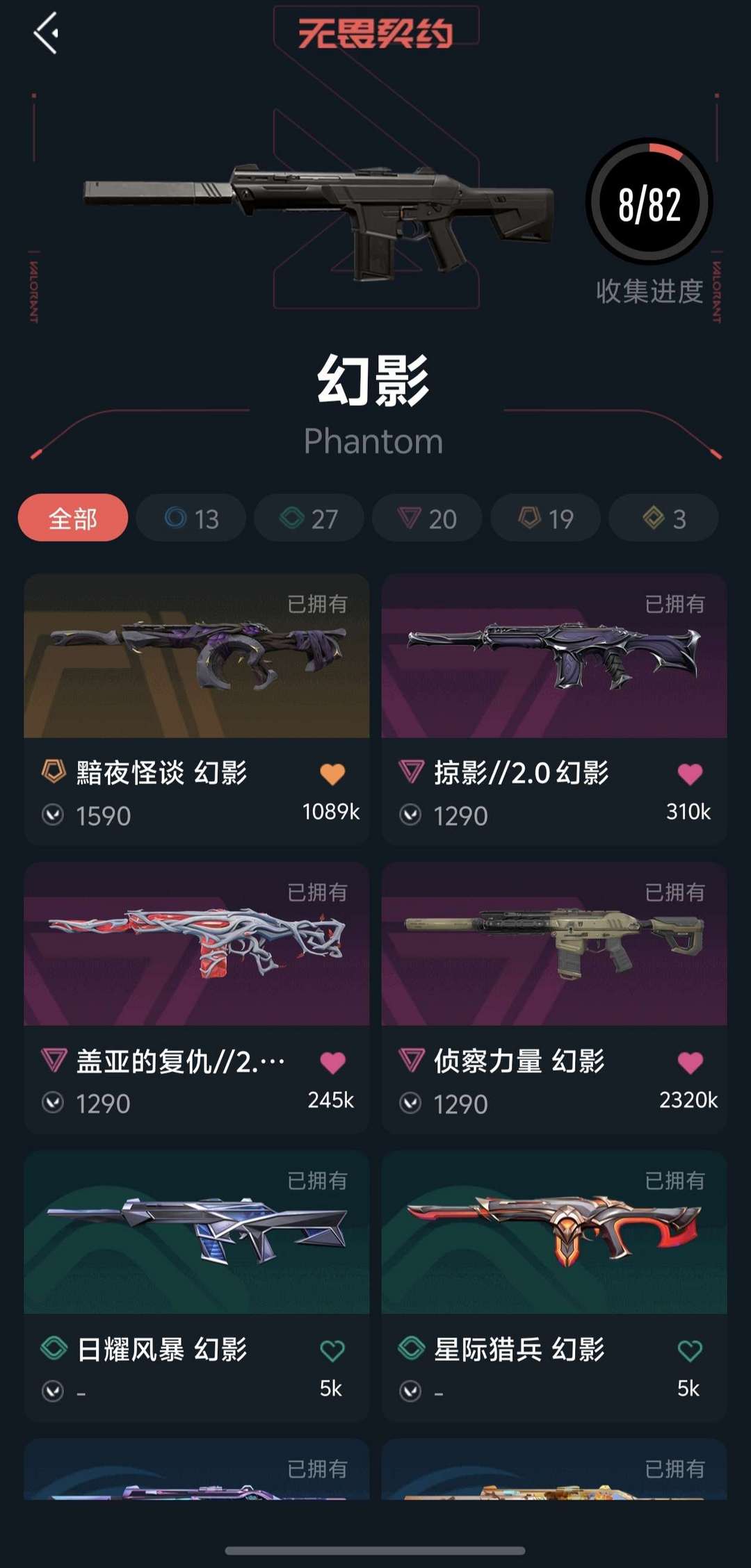The width and height of the screenshot is (751, 1568).
Task: Switch to the 全部 filter tab
Action: click(x=72, y=517)
